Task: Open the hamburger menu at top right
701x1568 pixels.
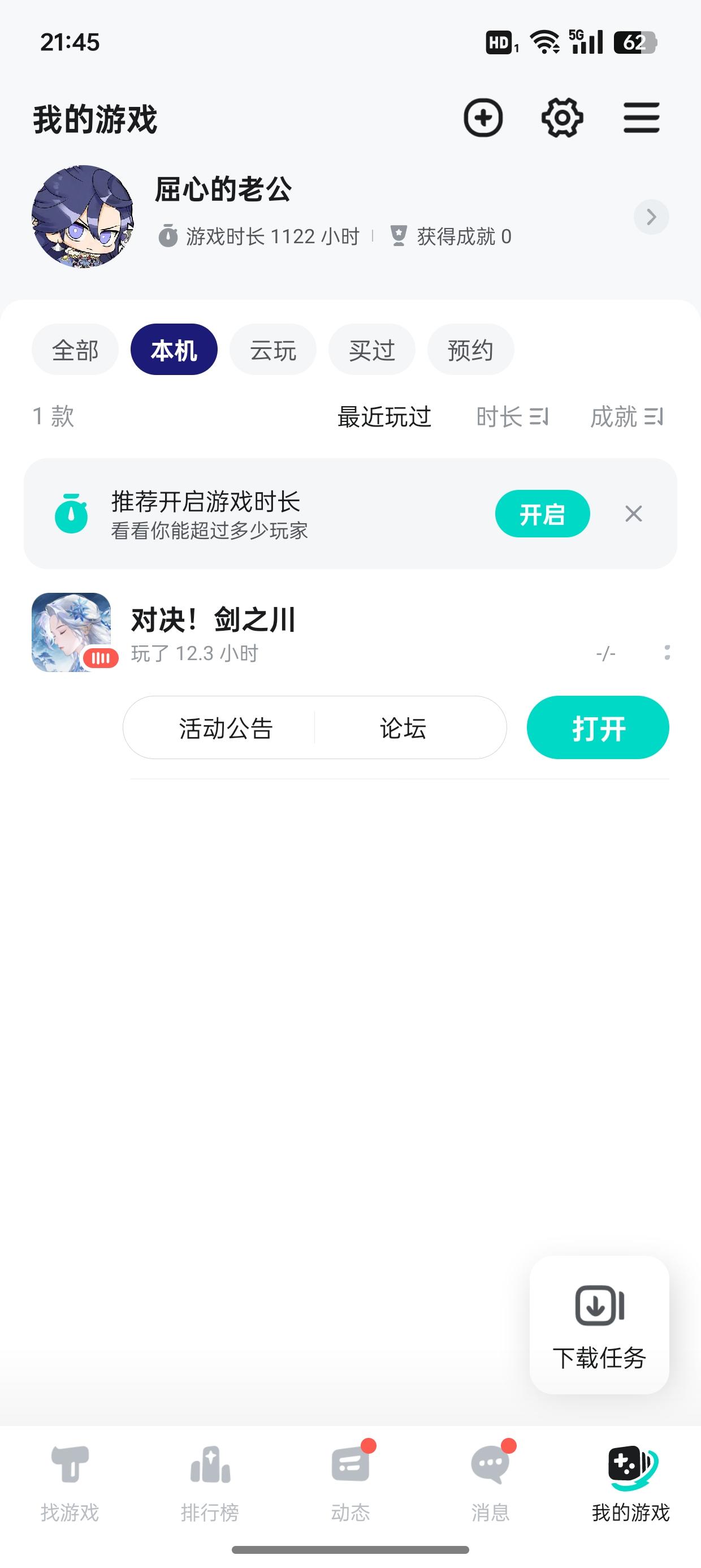Action: tap(642, 118)
